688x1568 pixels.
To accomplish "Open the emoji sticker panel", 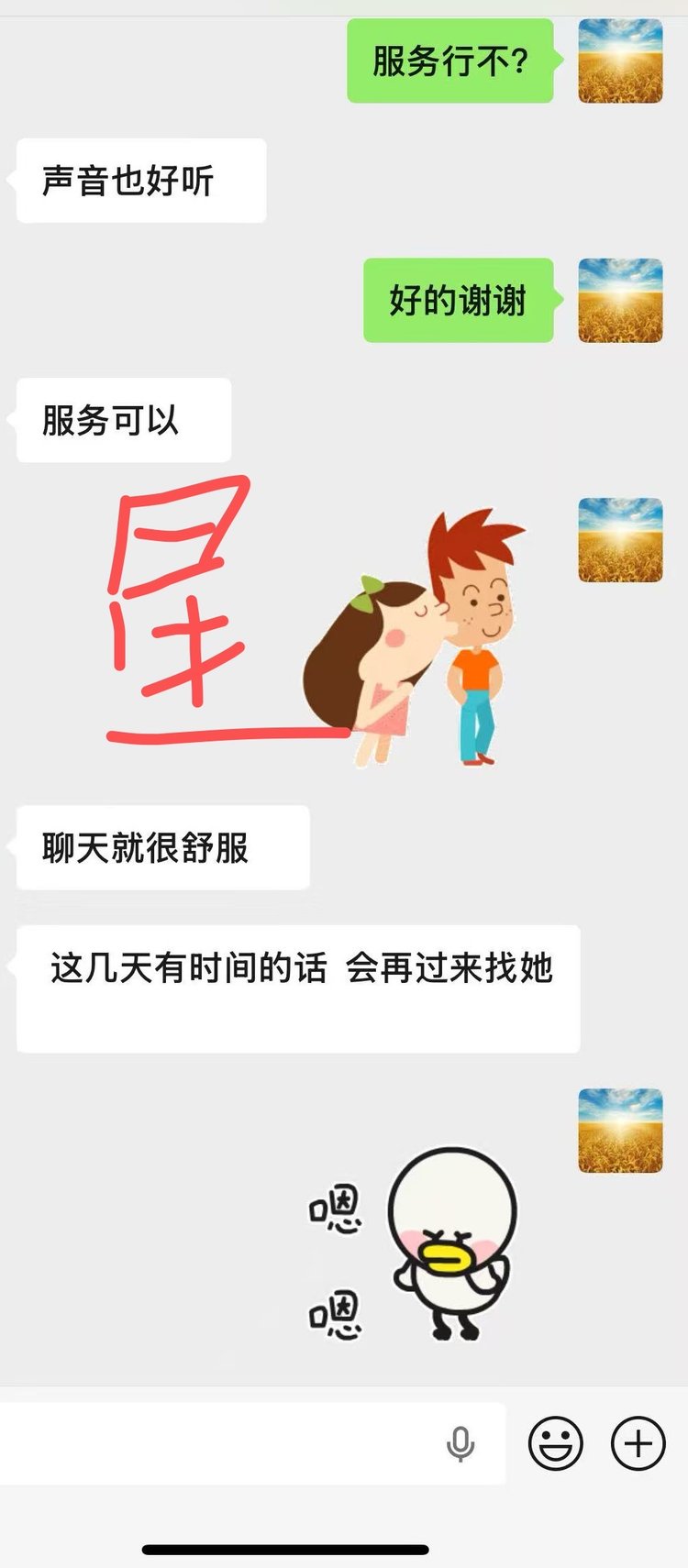I will 555,1444.
